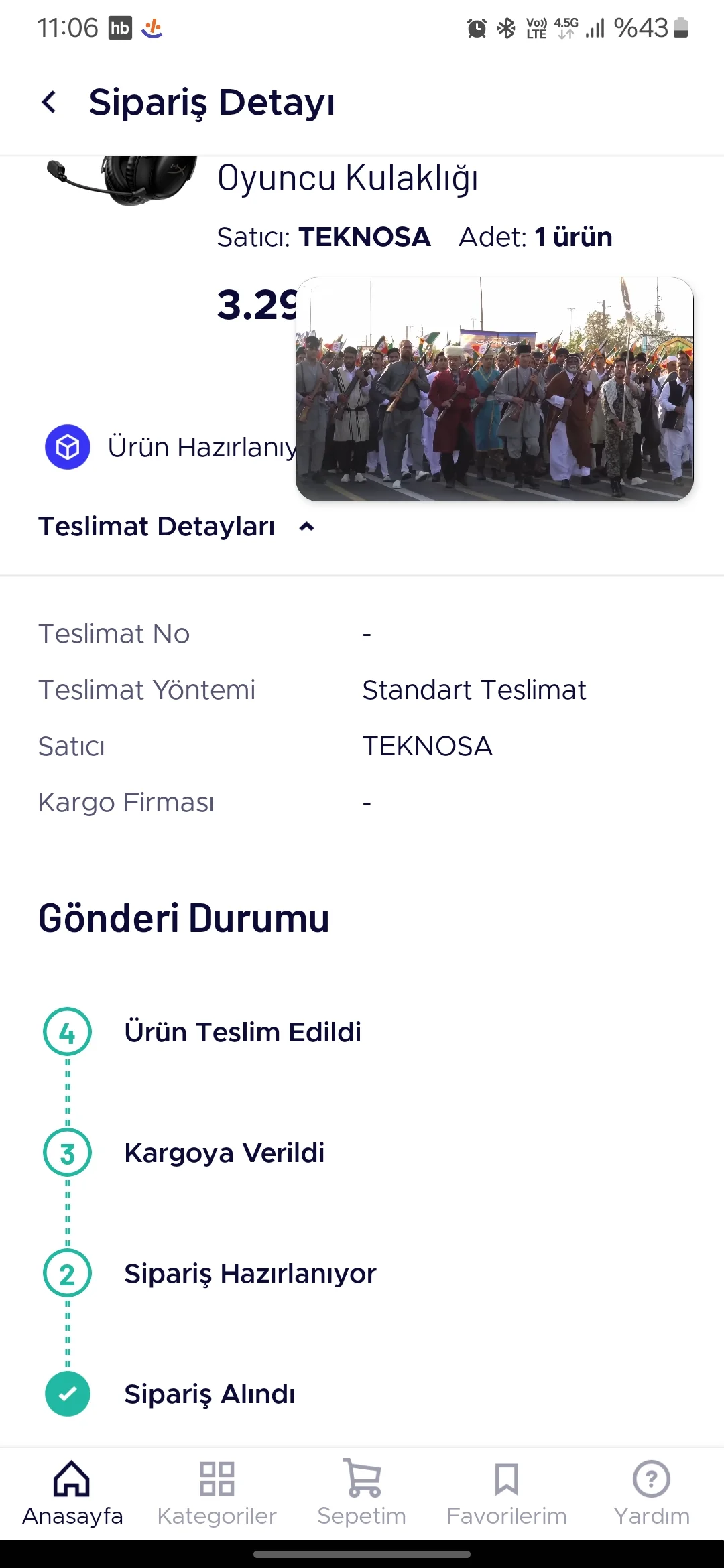Open the Oyuncu Kulaklığı product
This screenshot has height=1568, width=724.
coord(347,179)
